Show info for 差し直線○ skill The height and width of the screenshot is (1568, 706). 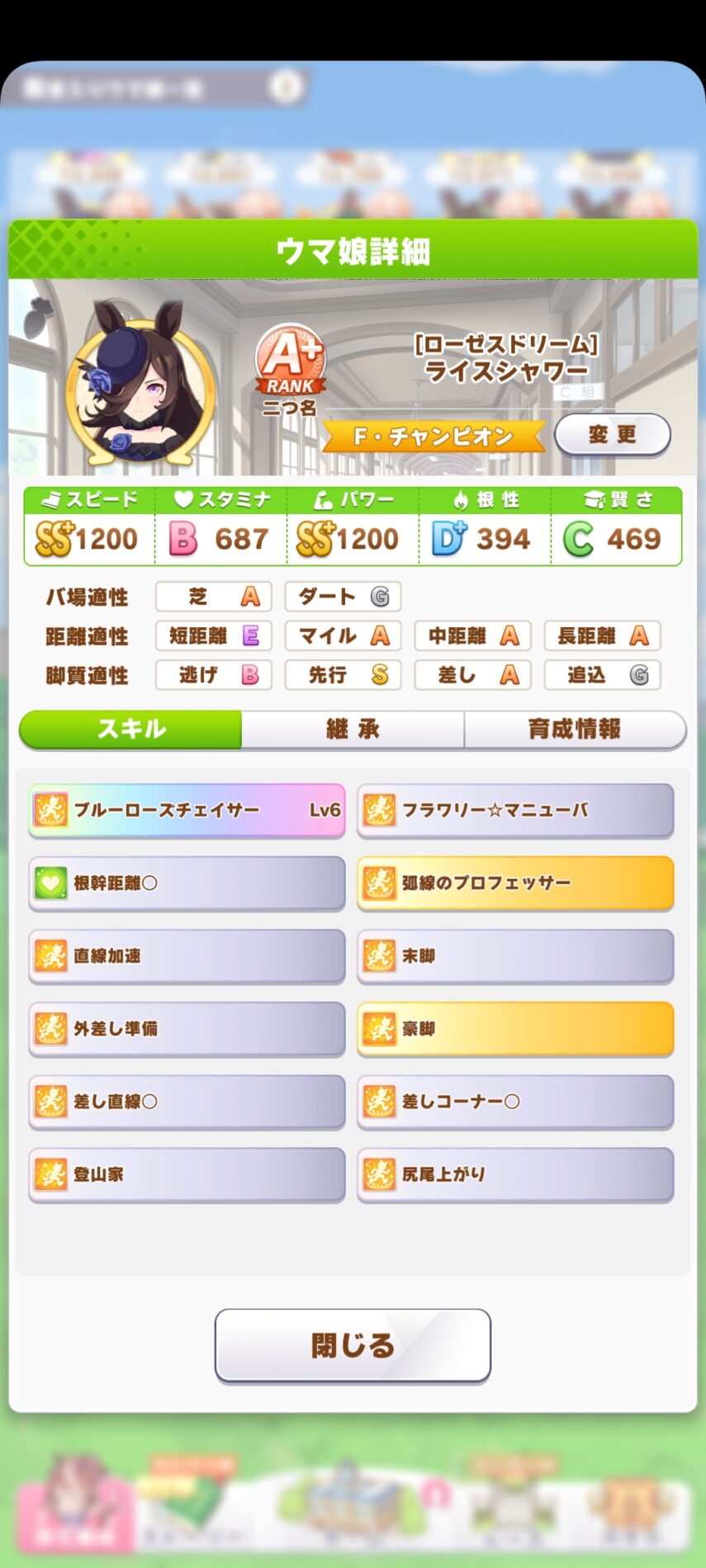187,1101
